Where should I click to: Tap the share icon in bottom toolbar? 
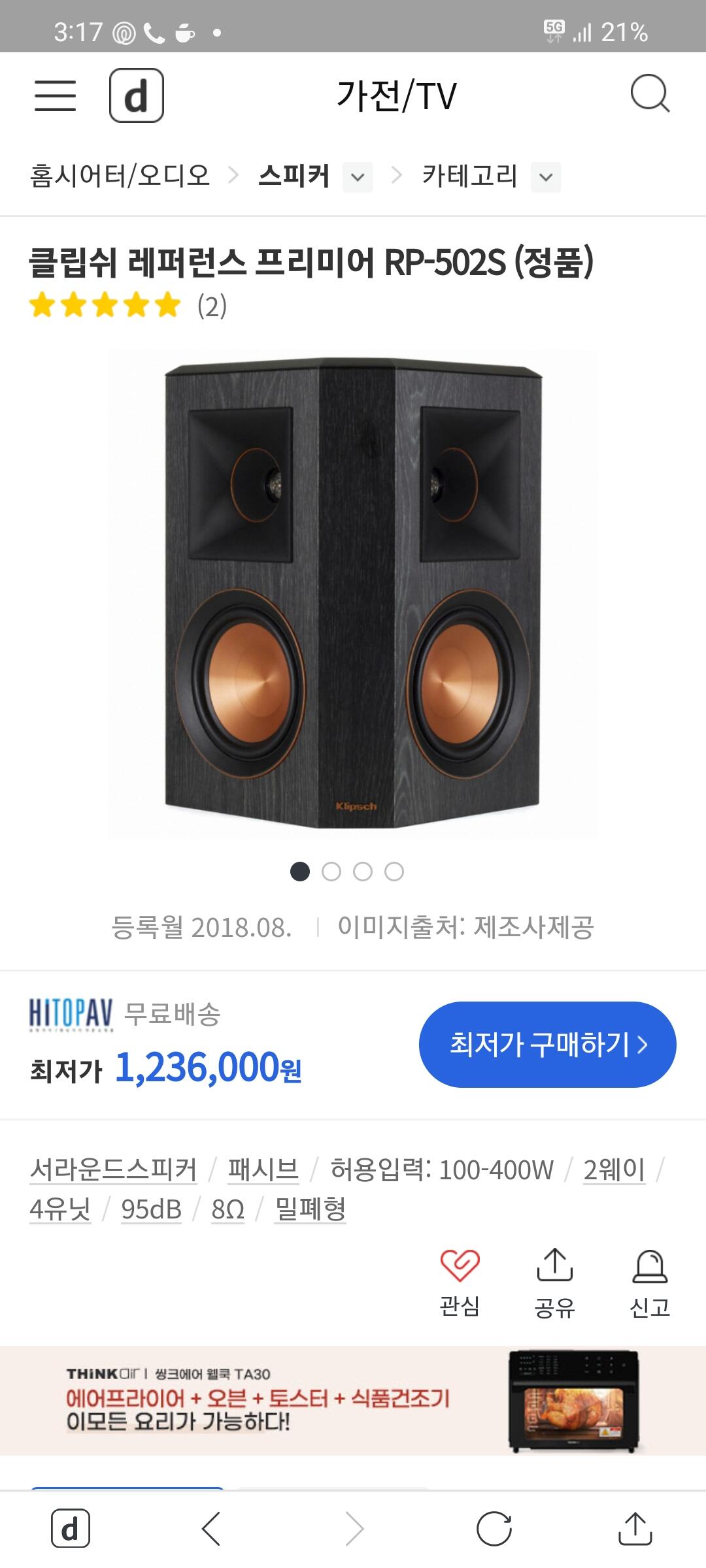635,1528
